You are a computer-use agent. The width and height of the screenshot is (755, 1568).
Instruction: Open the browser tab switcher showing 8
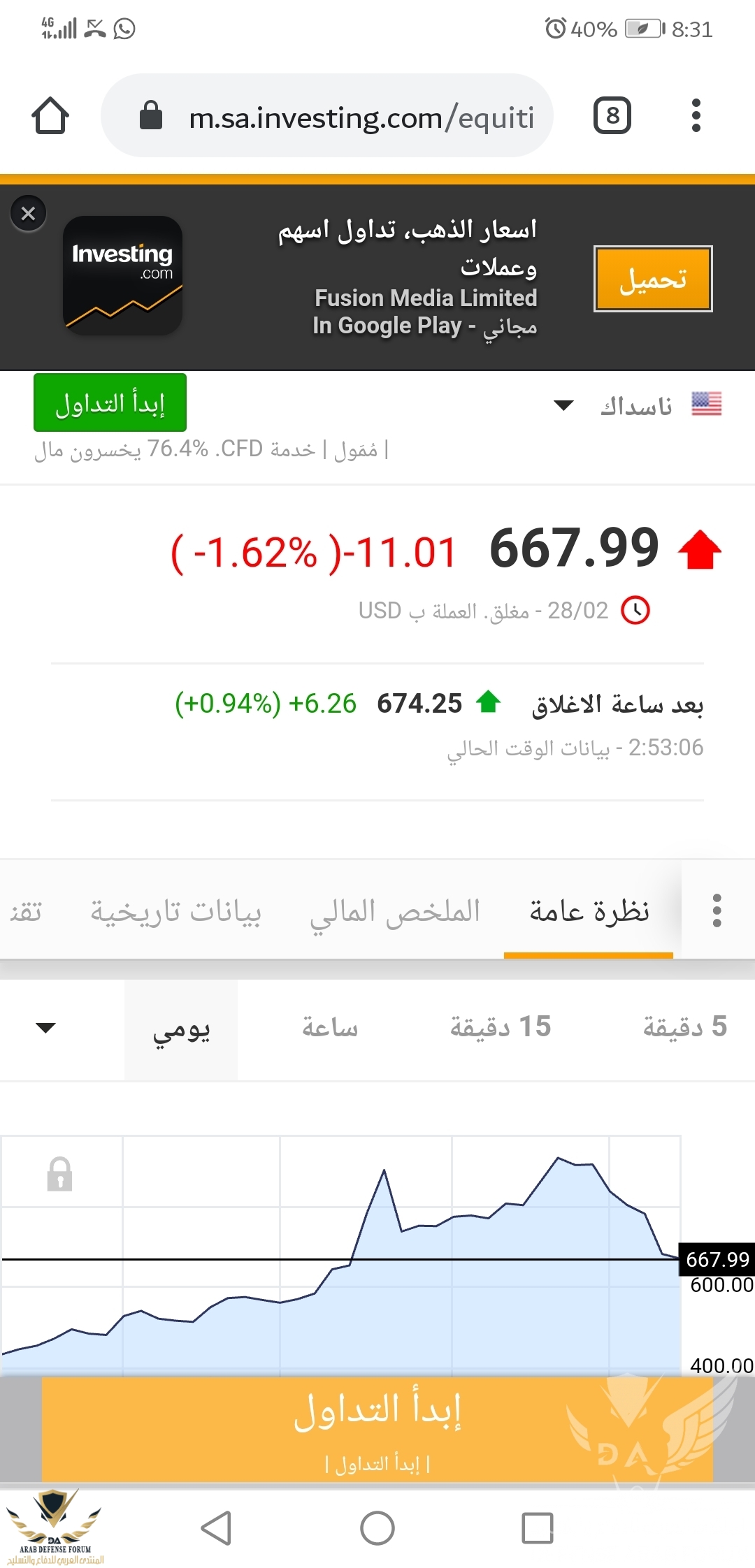pyautogui.click(x=612, y=116)
